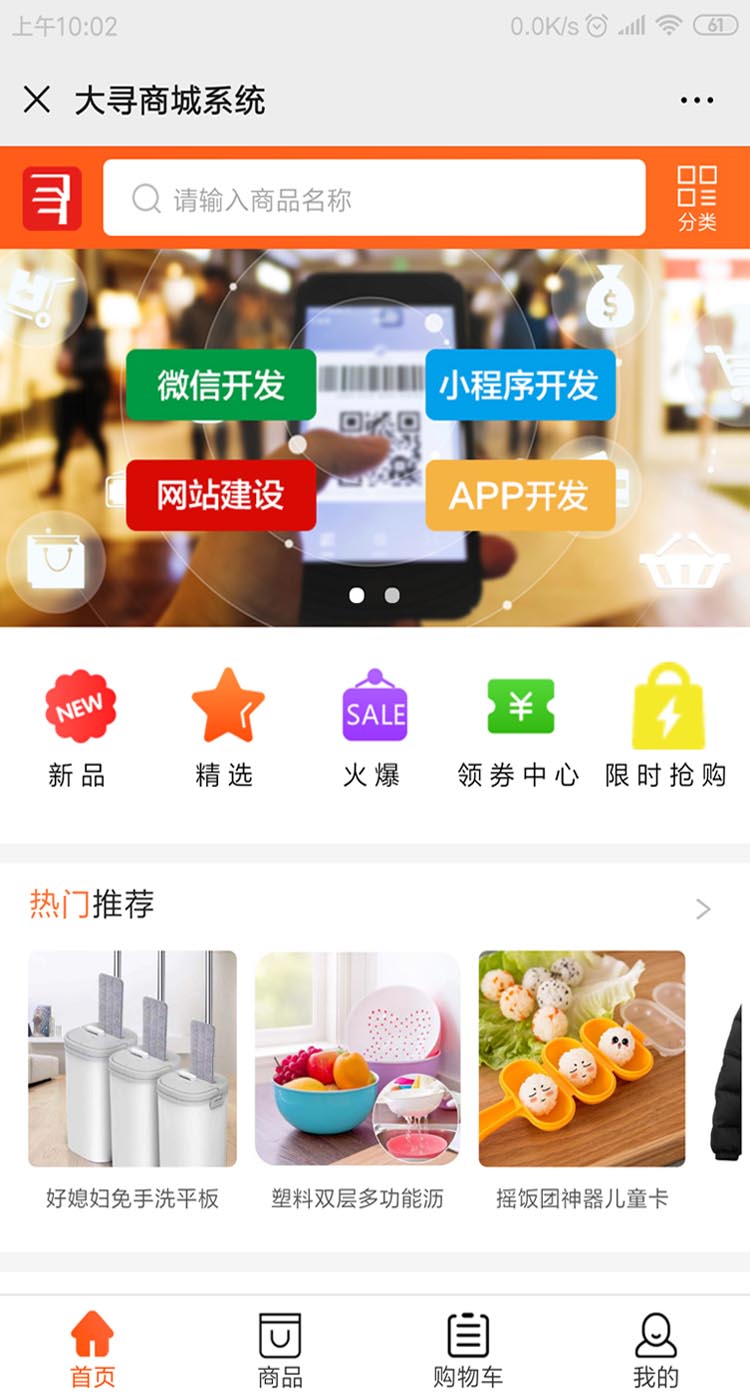Open the three-dot overflow menu
The height and width of the screenshot is (1398, 750).
[696, 100]
